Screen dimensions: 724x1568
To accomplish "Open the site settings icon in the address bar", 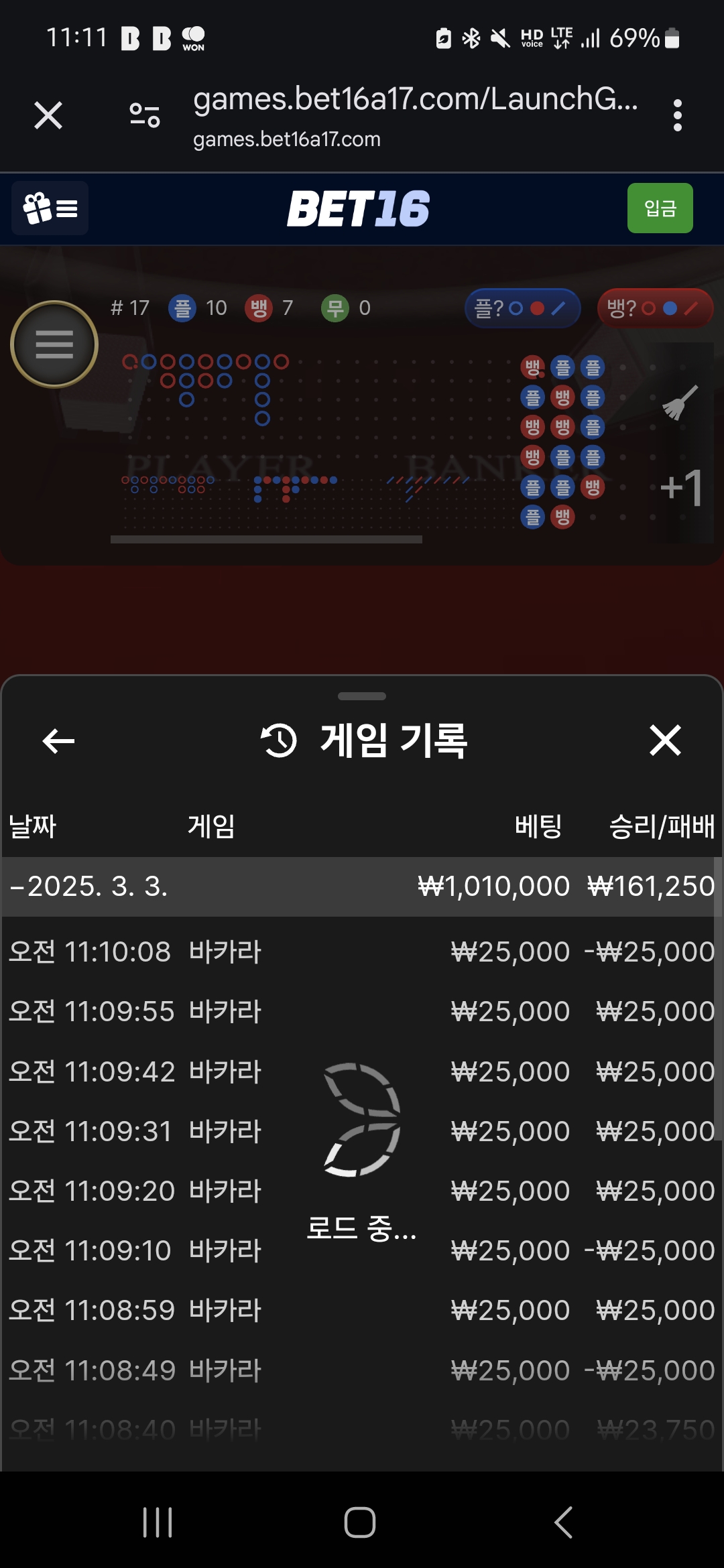I will pos(145,115).
